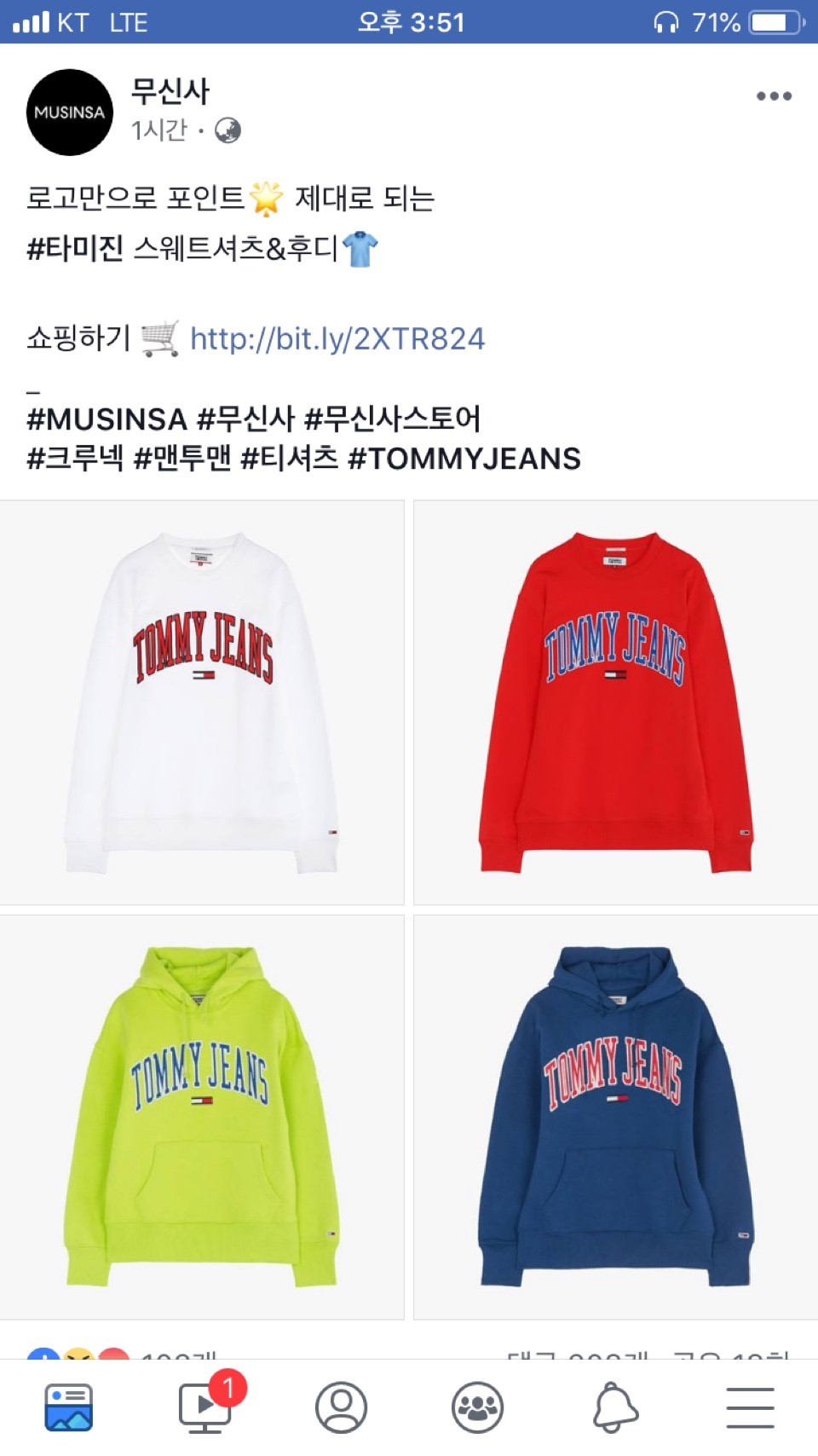Tap the #맨투맨 hashtag
Viewport: 818px width, 1456px height.
pyautogui.click(x=182, y=459)
